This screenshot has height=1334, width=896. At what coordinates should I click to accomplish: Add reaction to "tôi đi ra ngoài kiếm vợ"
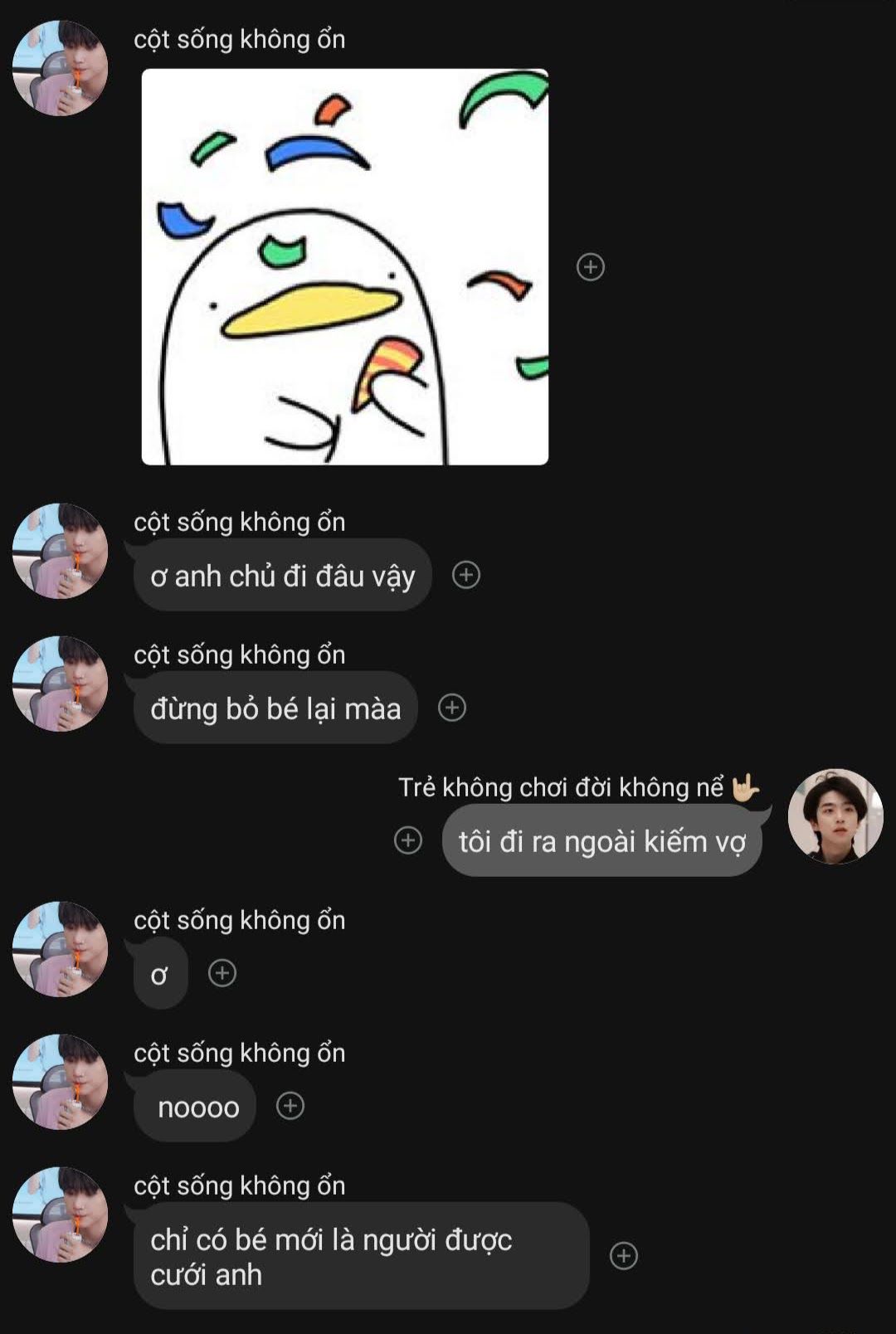pos(408,840)
